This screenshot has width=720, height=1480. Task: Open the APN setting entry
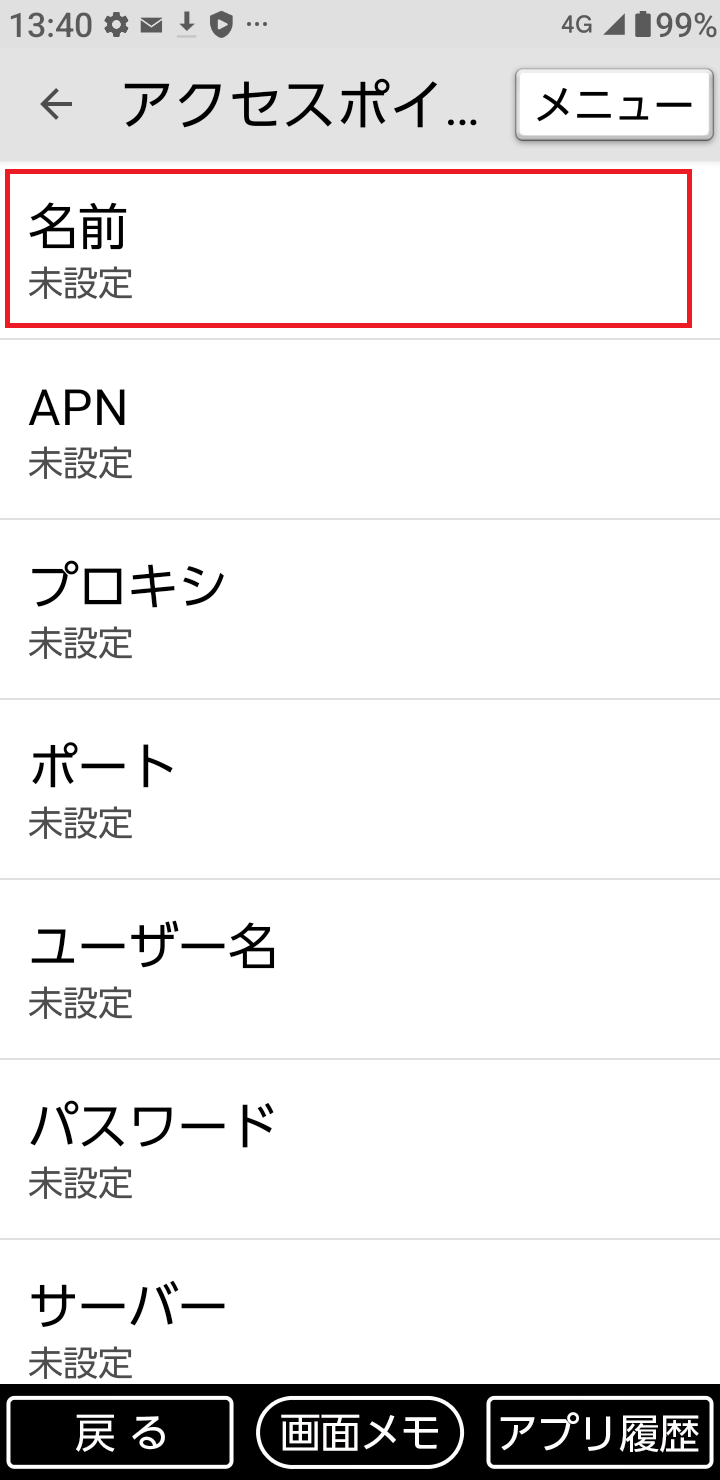tap(360, 428)
